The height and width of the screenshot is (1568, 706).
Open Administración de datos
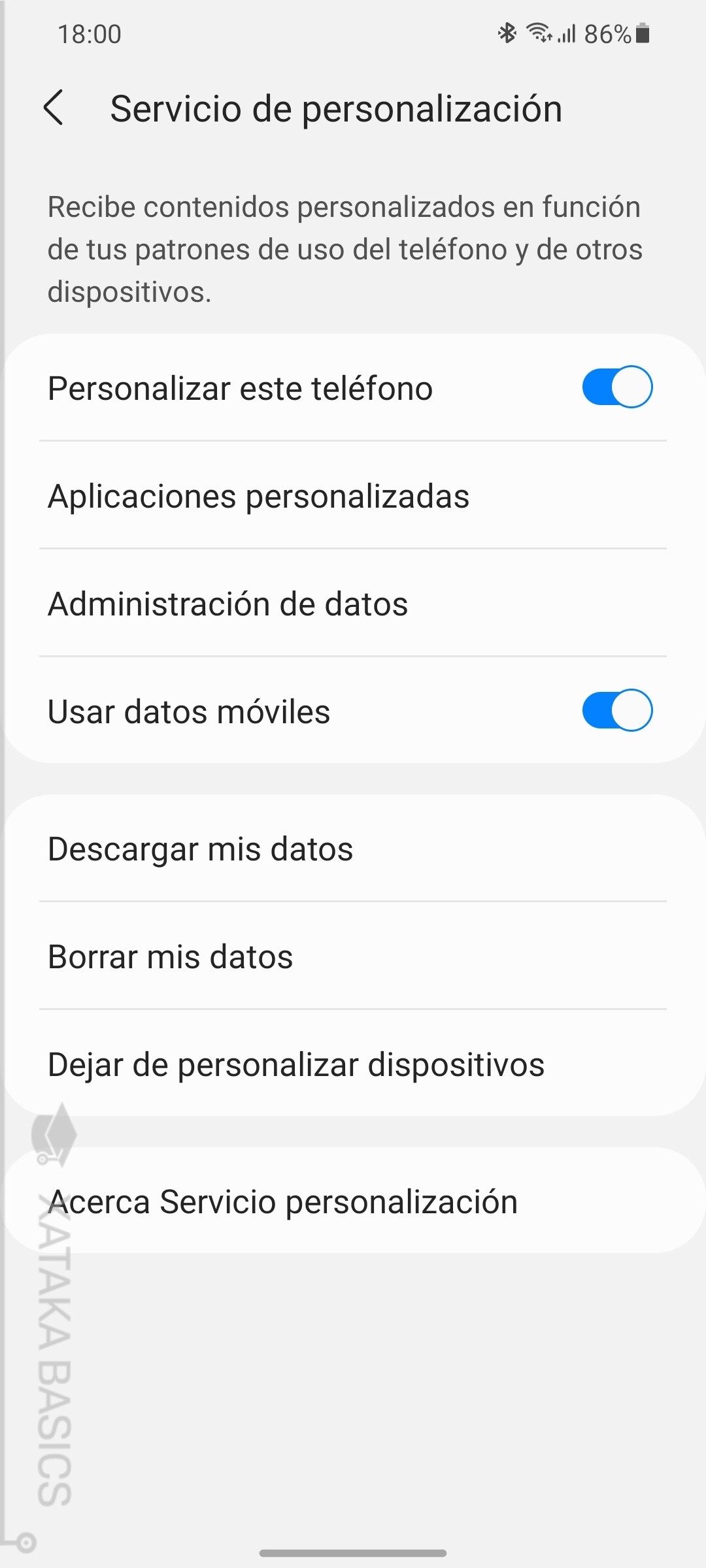pyautogui.click(x=227, y=604)
